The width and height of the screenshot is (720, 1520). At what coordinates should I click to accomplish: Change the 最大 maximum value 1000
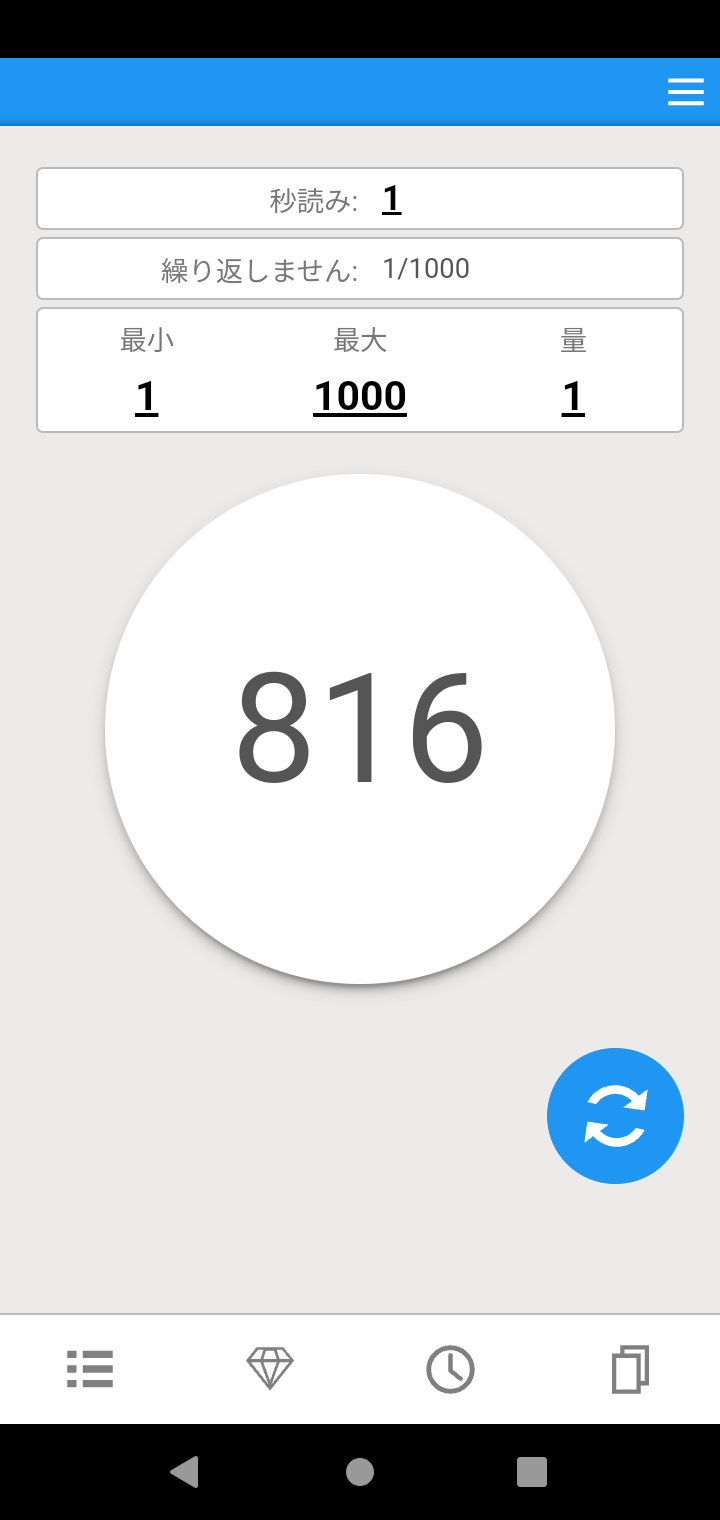360,397
